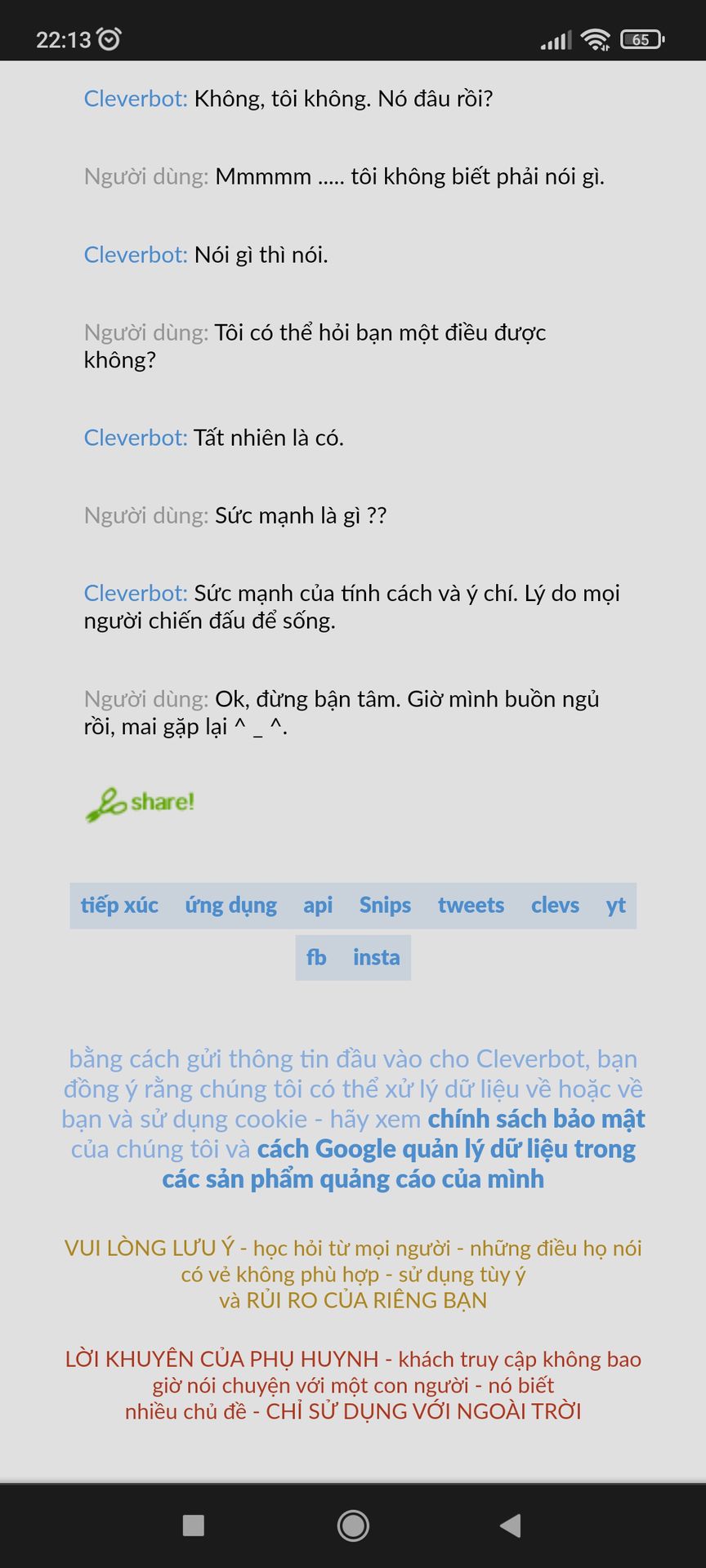Visit the tweets link
The image size is (706, 1568).
click(x=471, y=906)
